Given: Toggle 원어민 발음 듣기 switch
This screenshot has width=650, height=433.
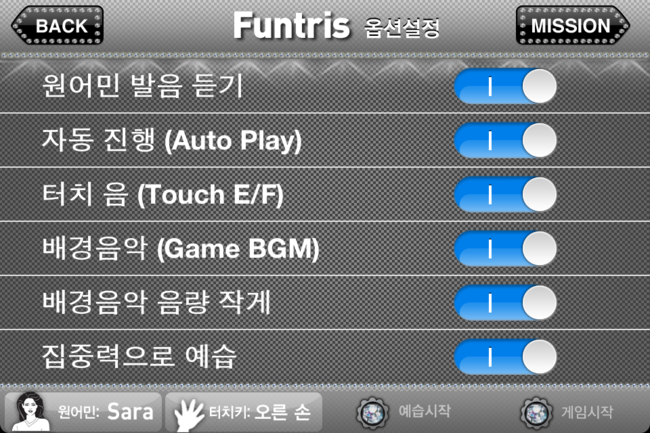Looking at the screenshot, I should click(x=505, y=87).
